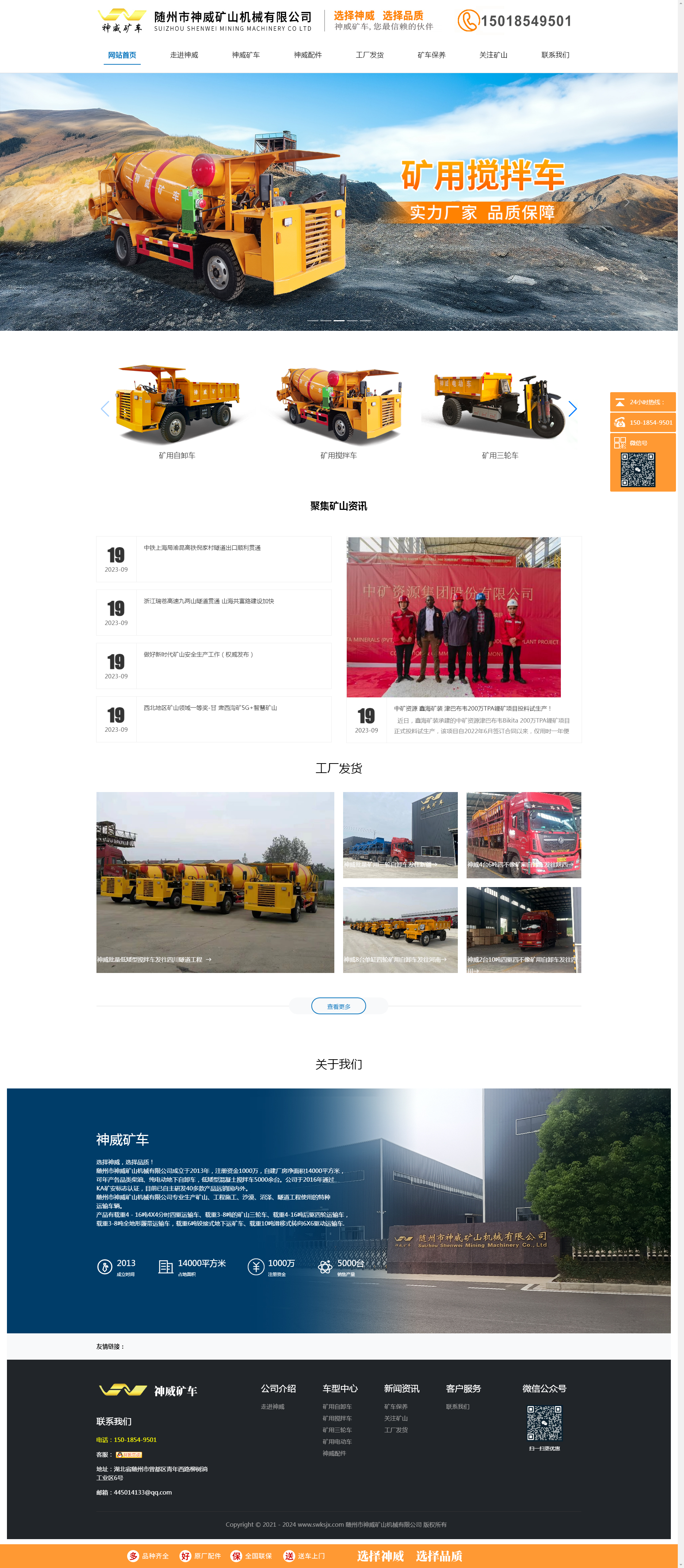Show the next products with the right arrow
Screen dimensions: 684x1568
coord(573,409)
